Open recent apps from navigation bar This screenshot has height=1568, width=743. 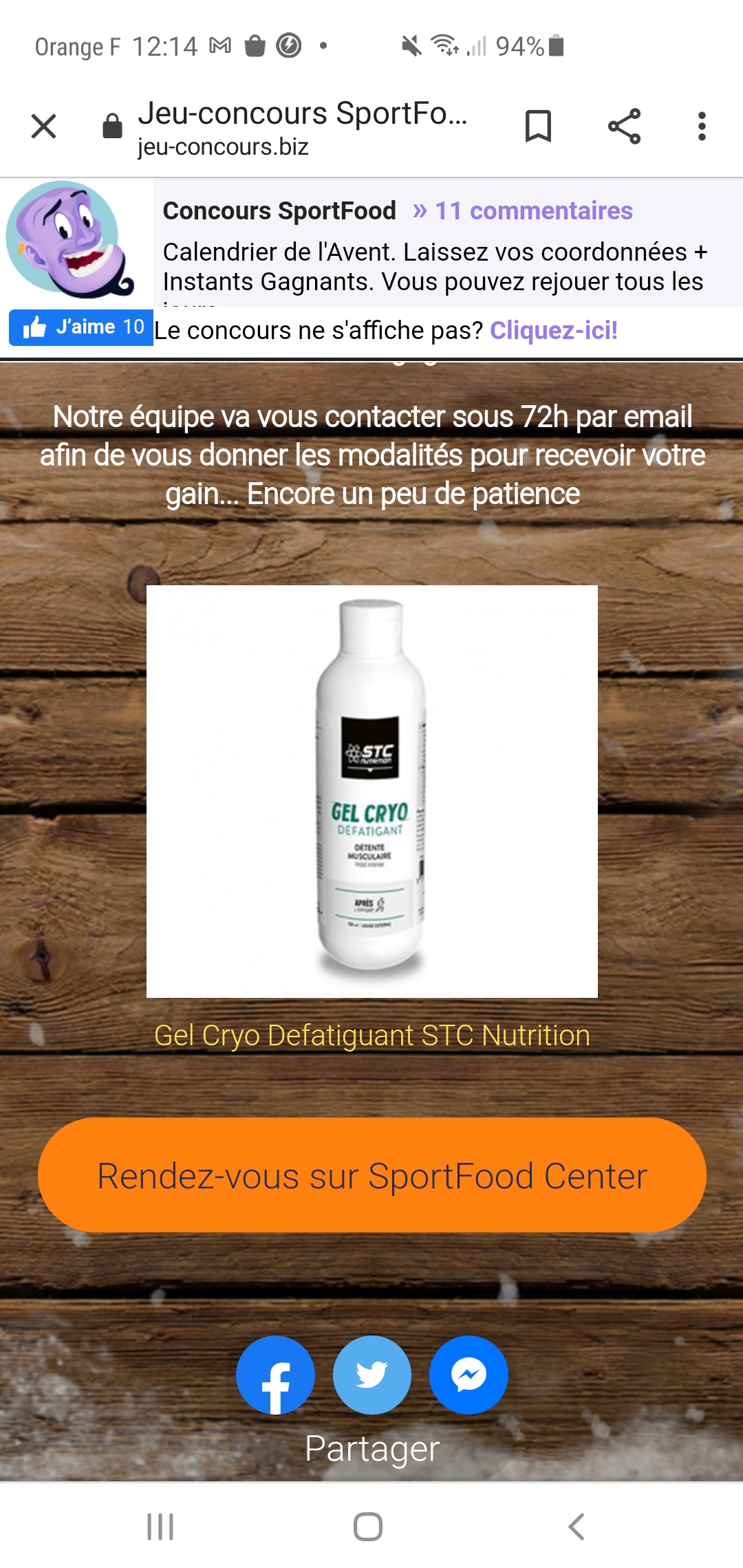click(160, 1527)
